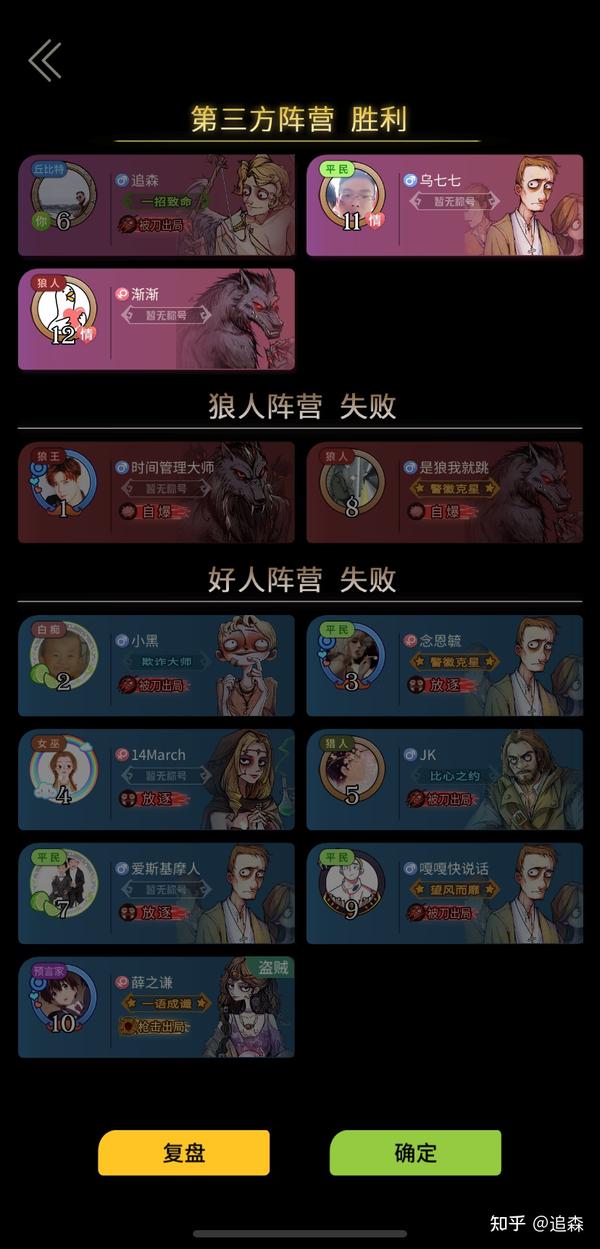Open player 8 是狼我就跳's card
The image size is (600, 1249).
pos(445,492)
